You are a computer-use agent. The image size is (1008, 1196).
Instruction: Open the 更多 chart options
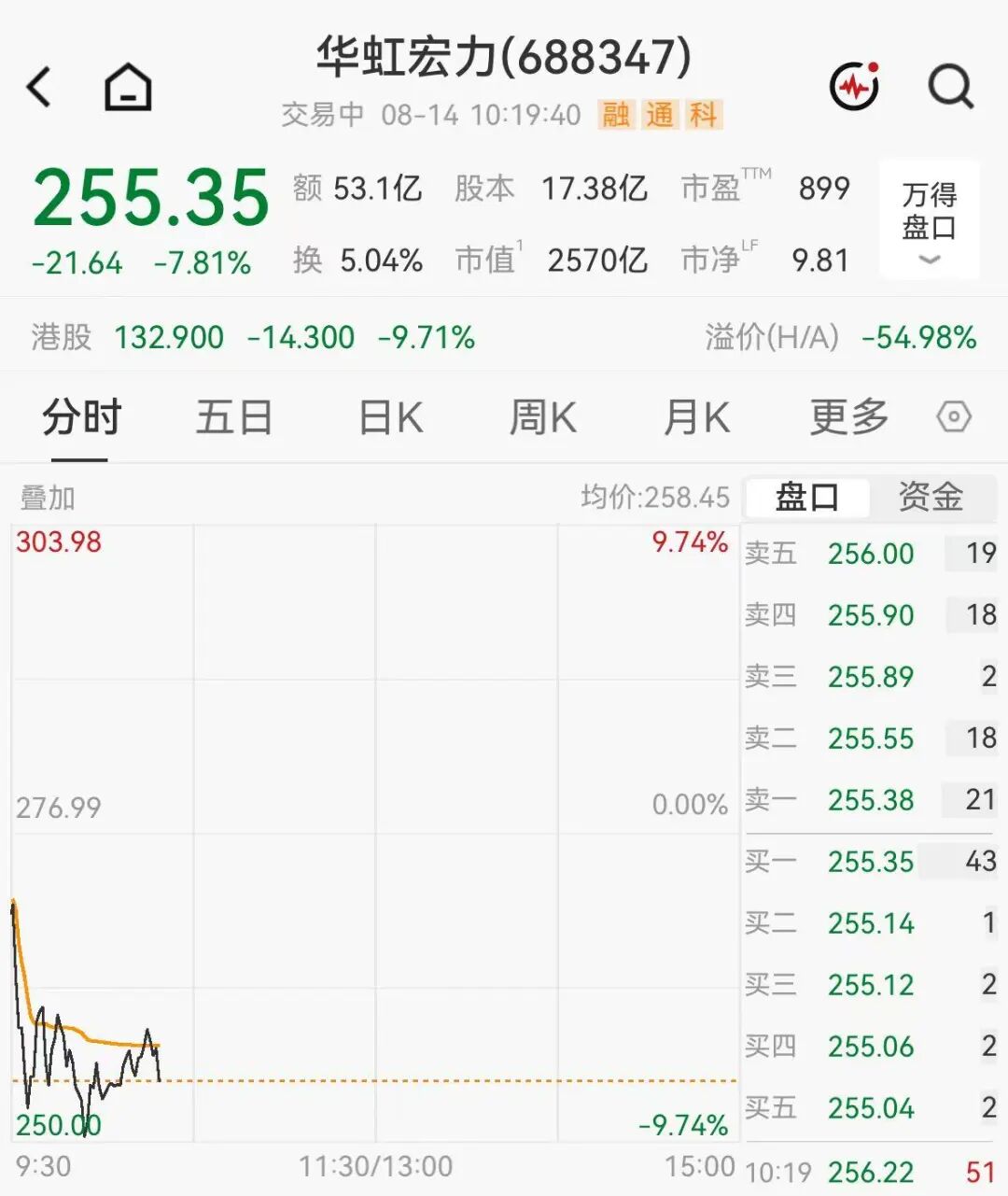[x=849, y=417]
